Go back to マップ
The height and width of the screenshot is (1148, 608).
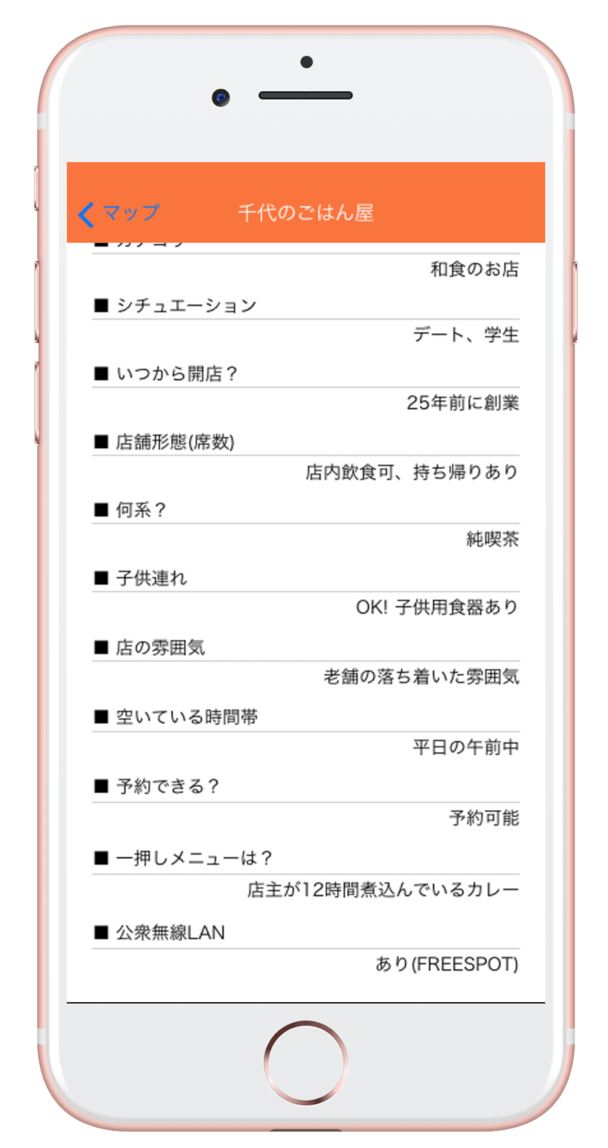coord(119,213)
